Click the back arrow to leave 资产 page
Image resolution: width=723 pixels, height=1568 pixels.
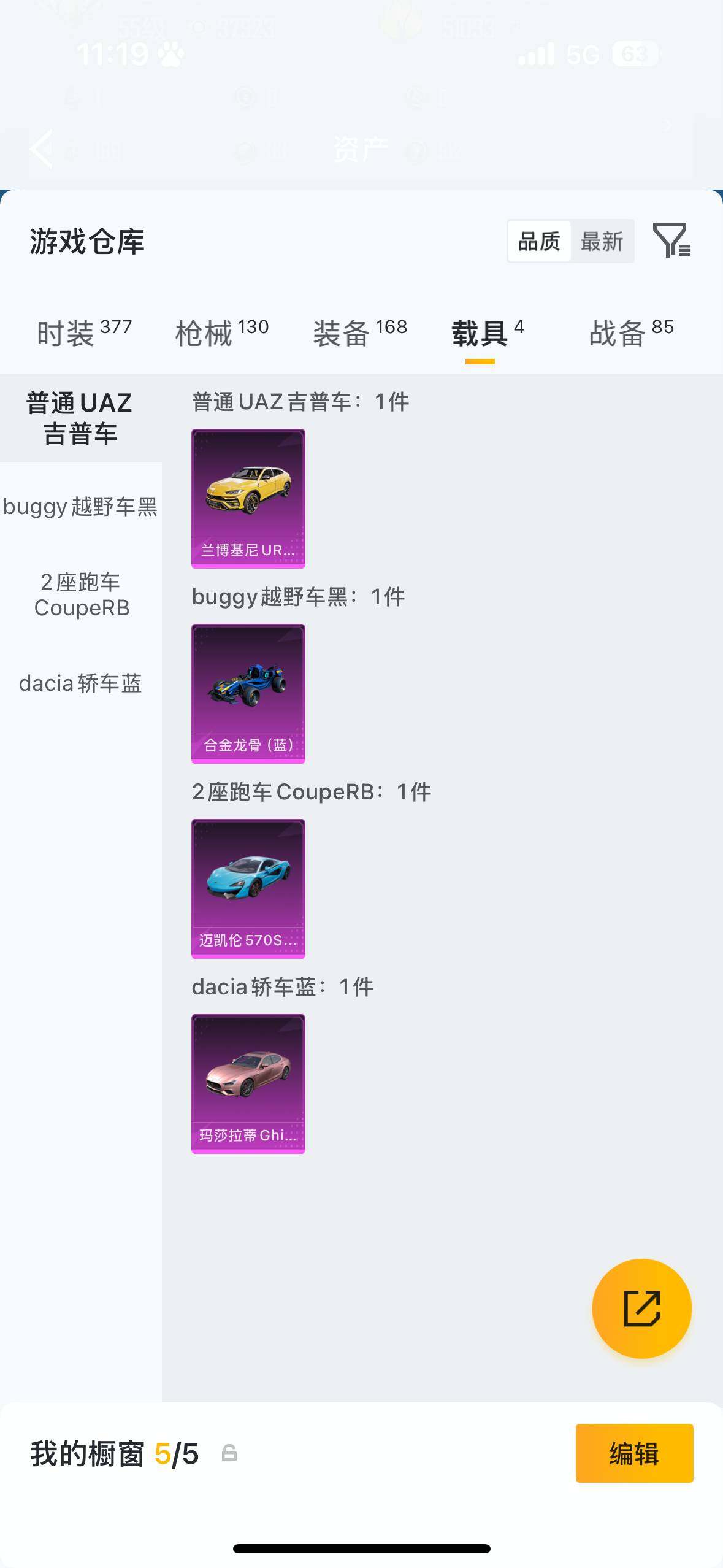click(40, 149)
